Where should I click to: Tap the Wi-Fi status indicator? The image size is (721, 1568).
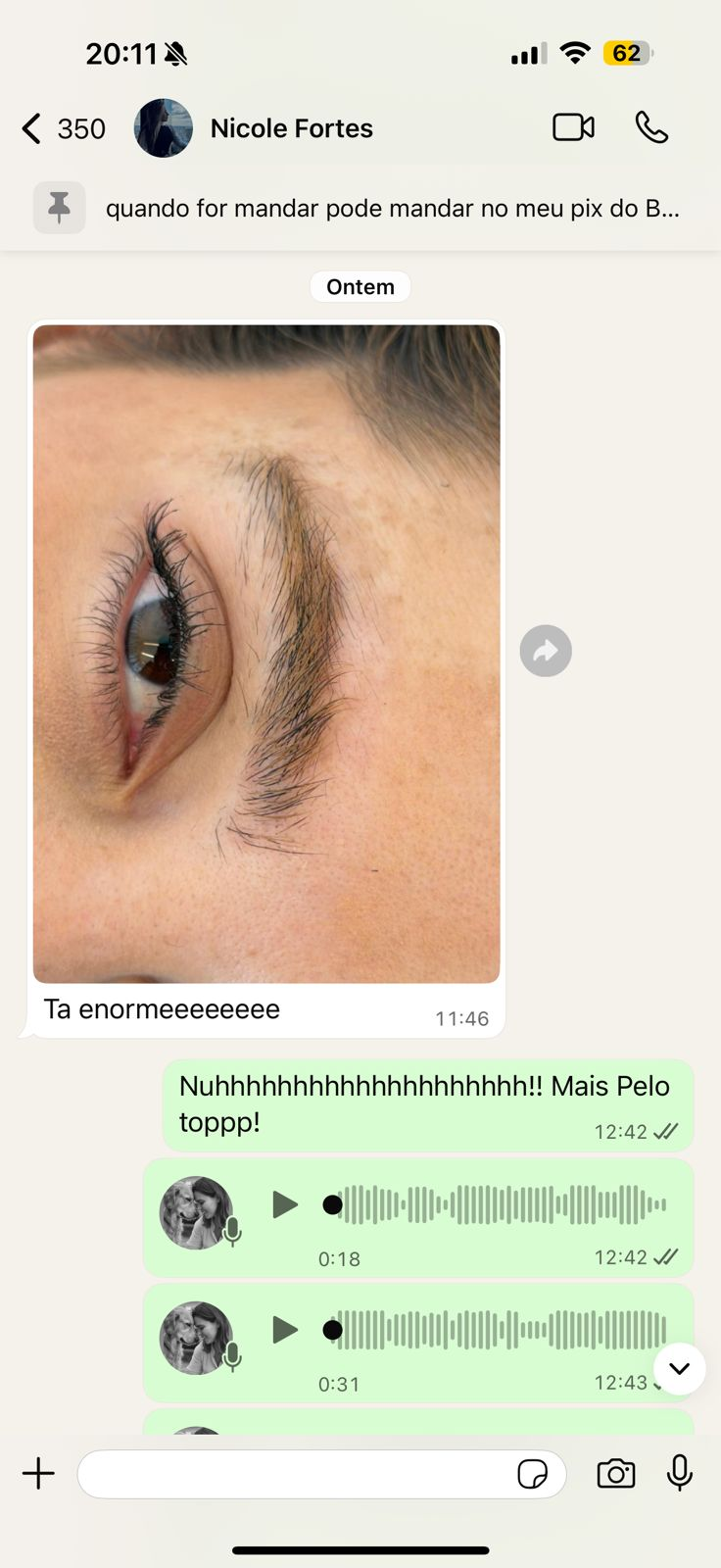click(574, 53)
